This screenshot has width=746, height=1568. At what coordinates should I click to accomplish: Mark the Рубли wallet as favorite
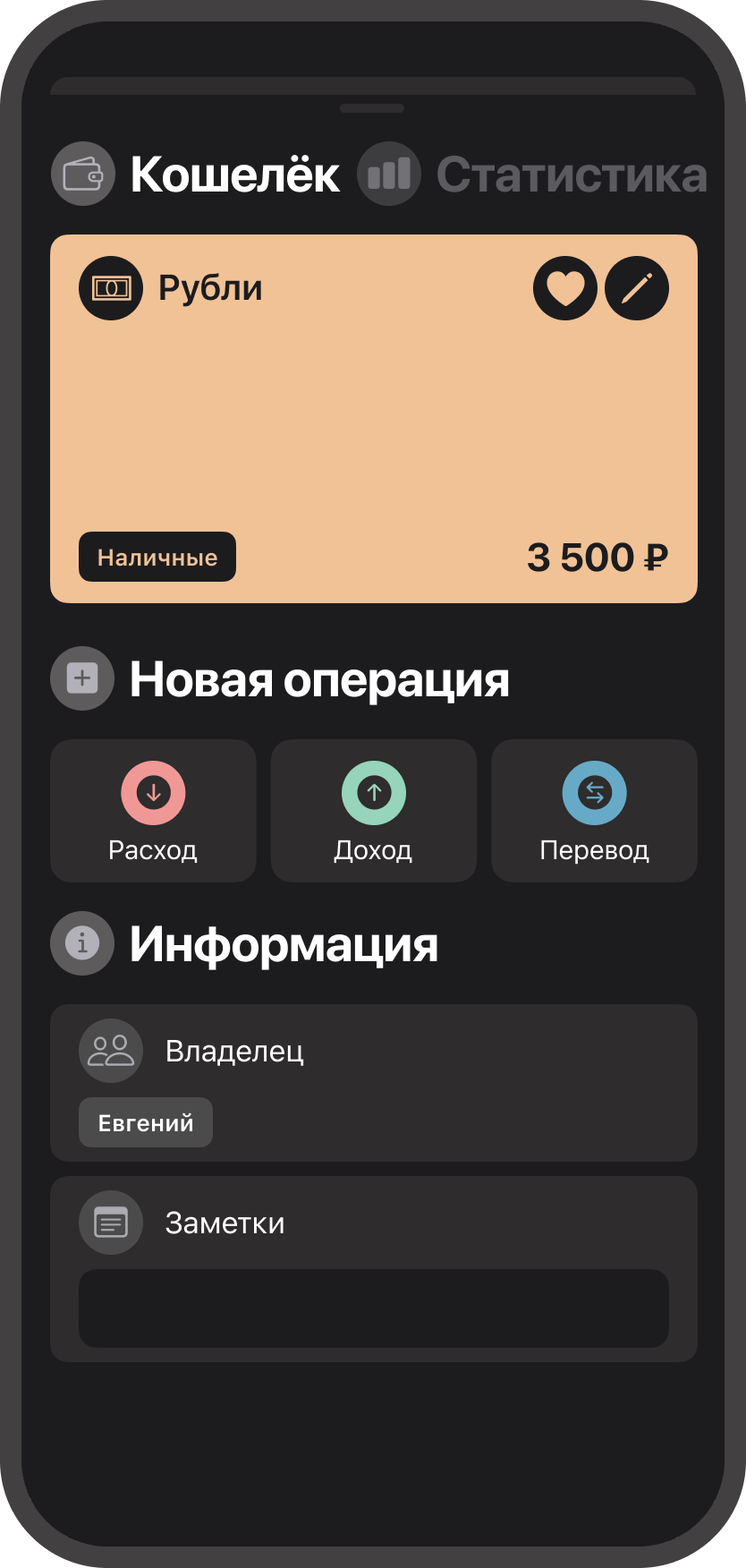point(564,288)
